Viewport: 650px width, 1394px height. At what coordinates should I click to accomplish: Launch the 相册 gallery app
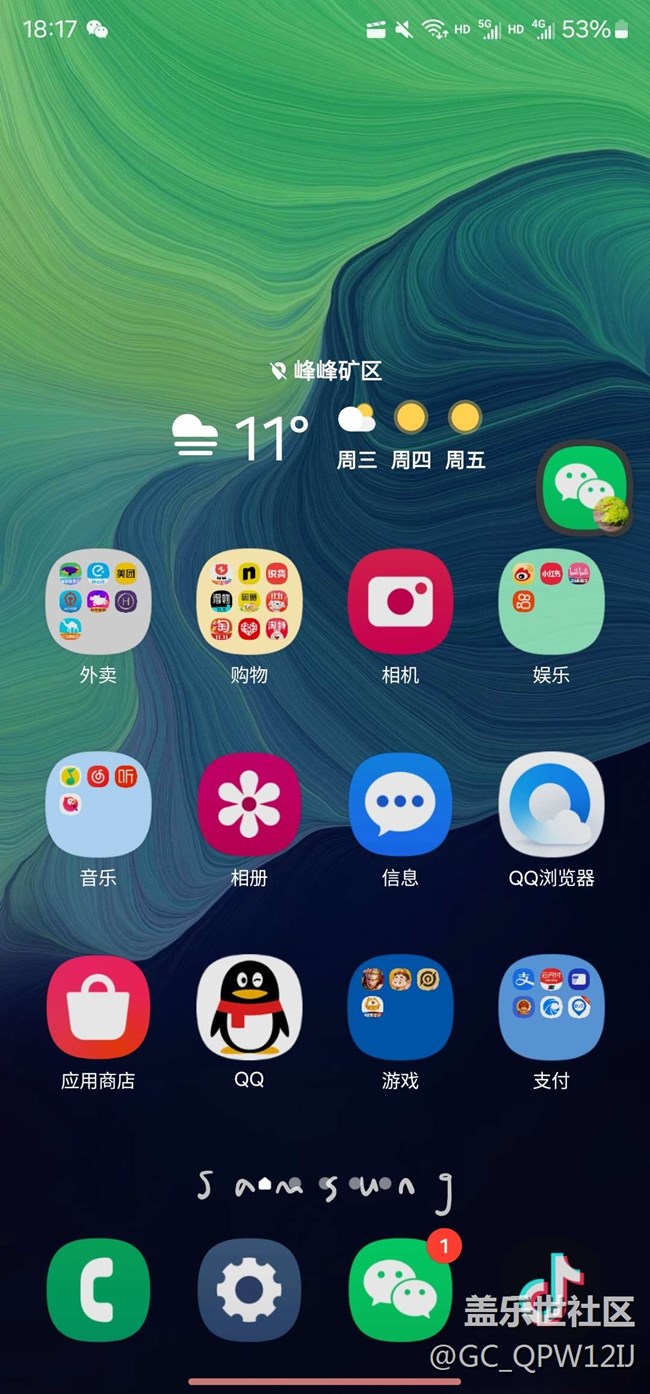click(249, 805)
